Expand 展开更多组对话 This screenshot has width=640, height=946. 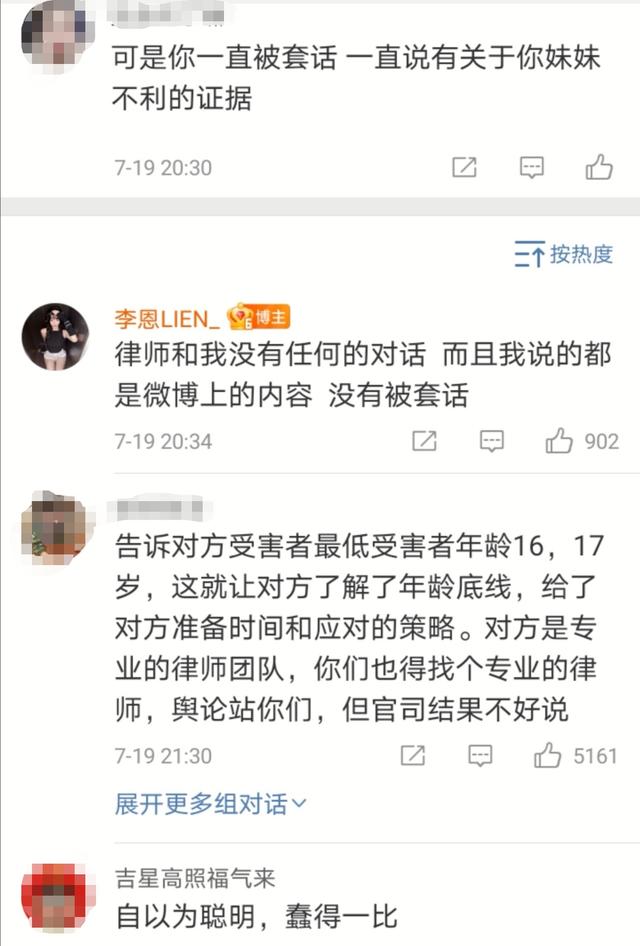tap(211, 803)
